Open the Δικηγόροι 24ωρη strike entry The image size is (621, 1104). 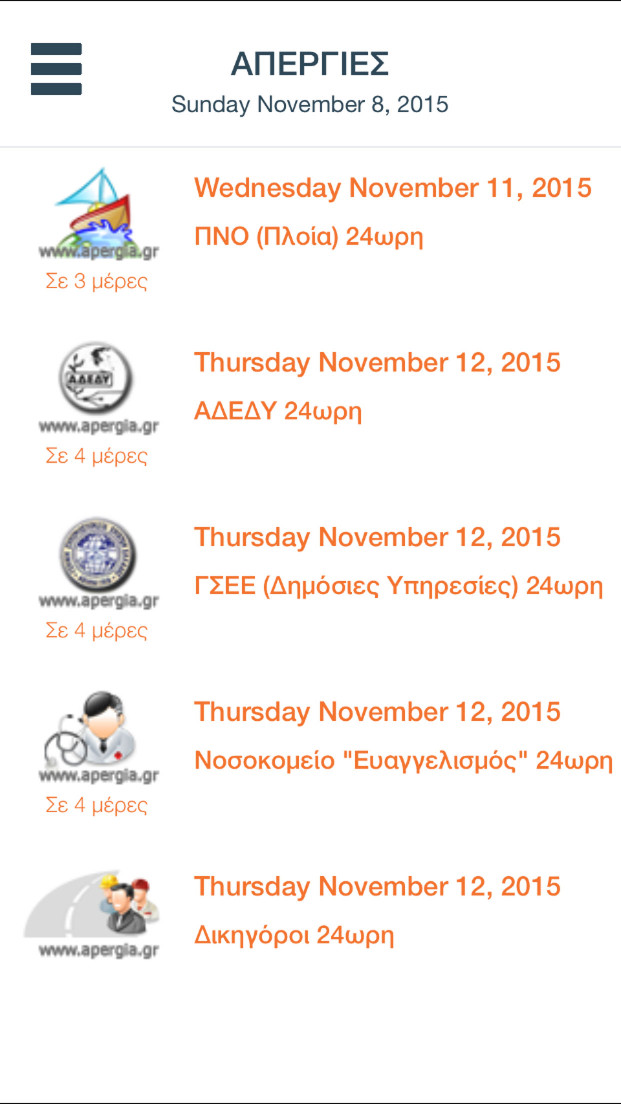(294, 935)
